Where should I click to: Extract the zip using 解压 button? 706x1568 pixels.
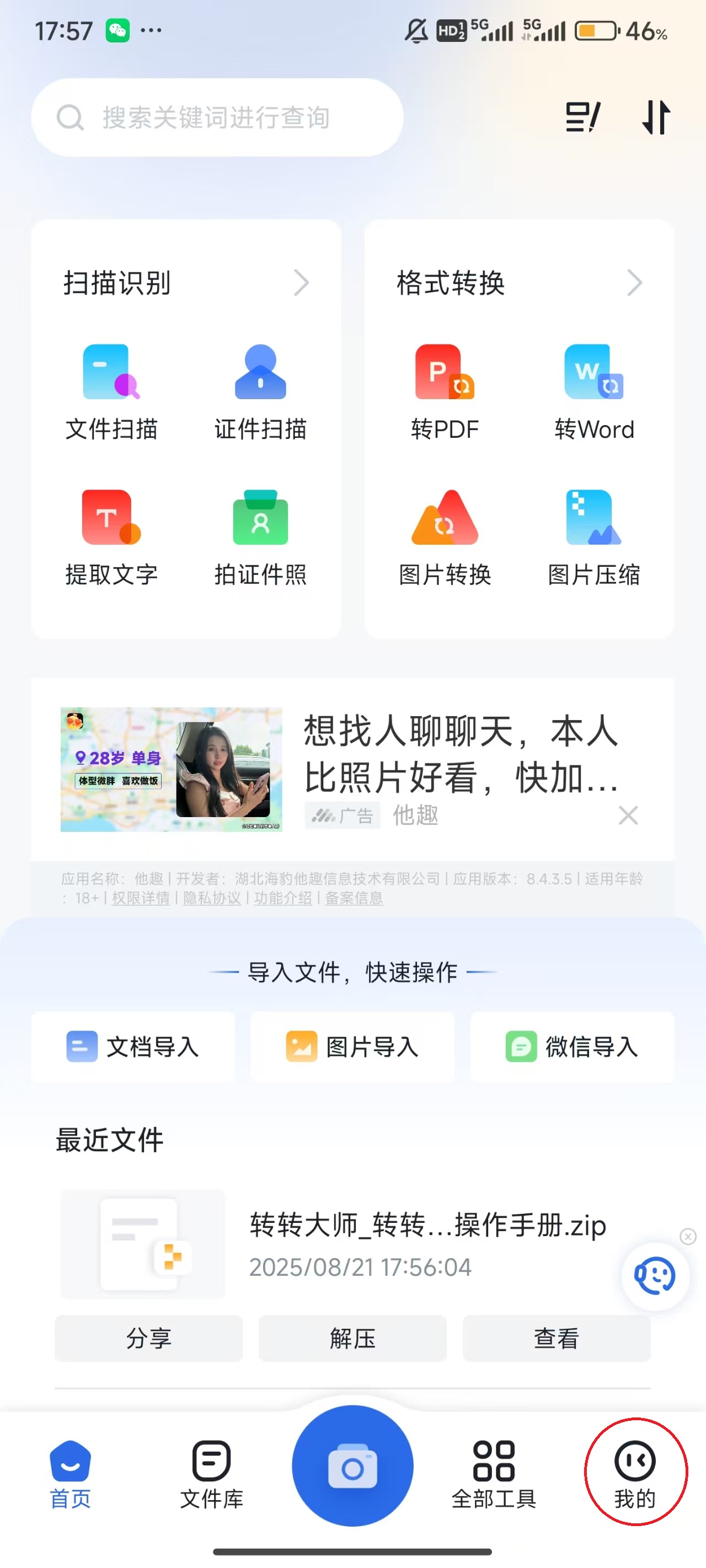(352, 1339)
